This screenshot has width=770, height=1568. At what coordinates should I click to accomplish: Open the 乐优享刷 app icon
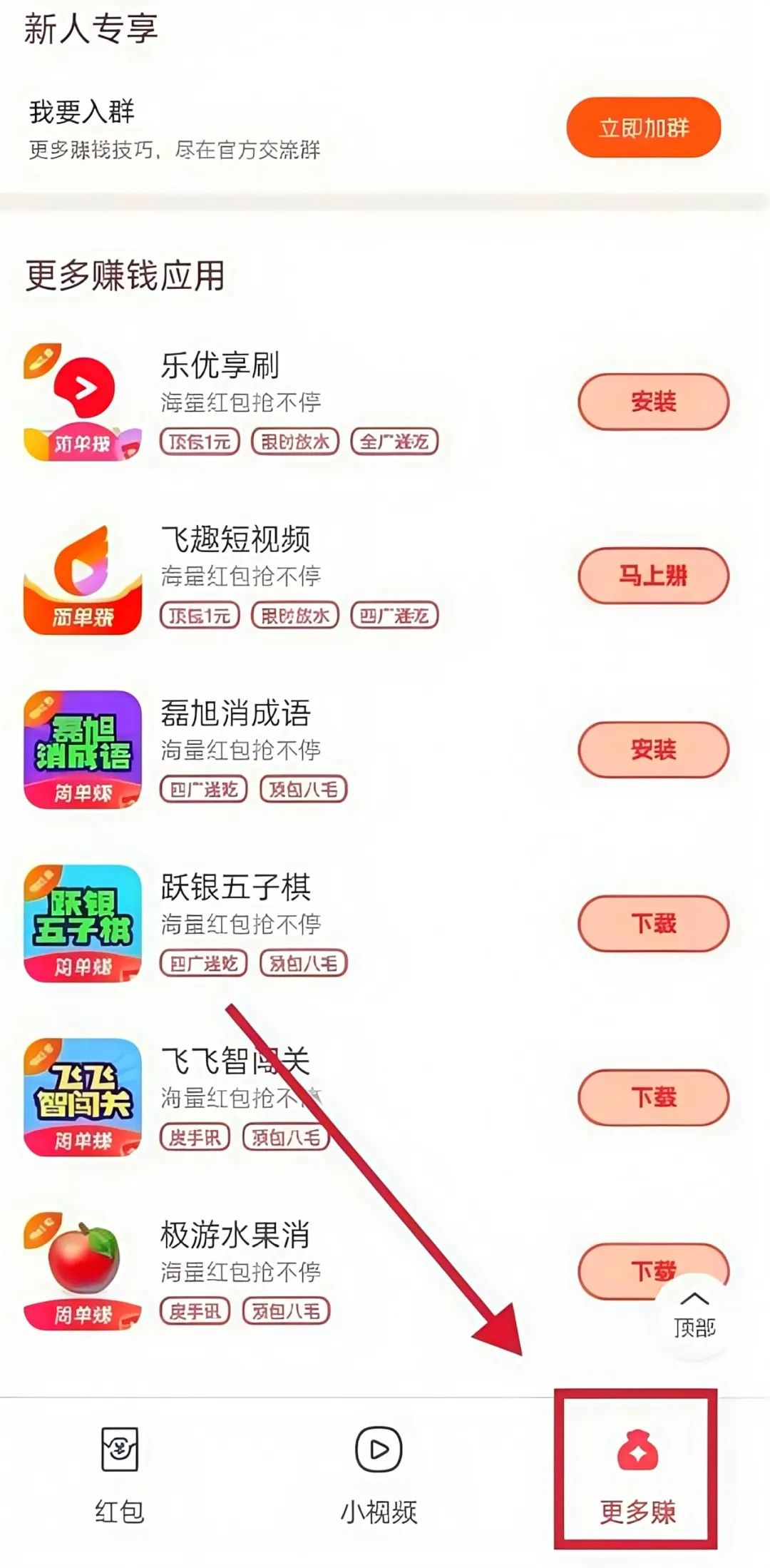pos(83,402)
